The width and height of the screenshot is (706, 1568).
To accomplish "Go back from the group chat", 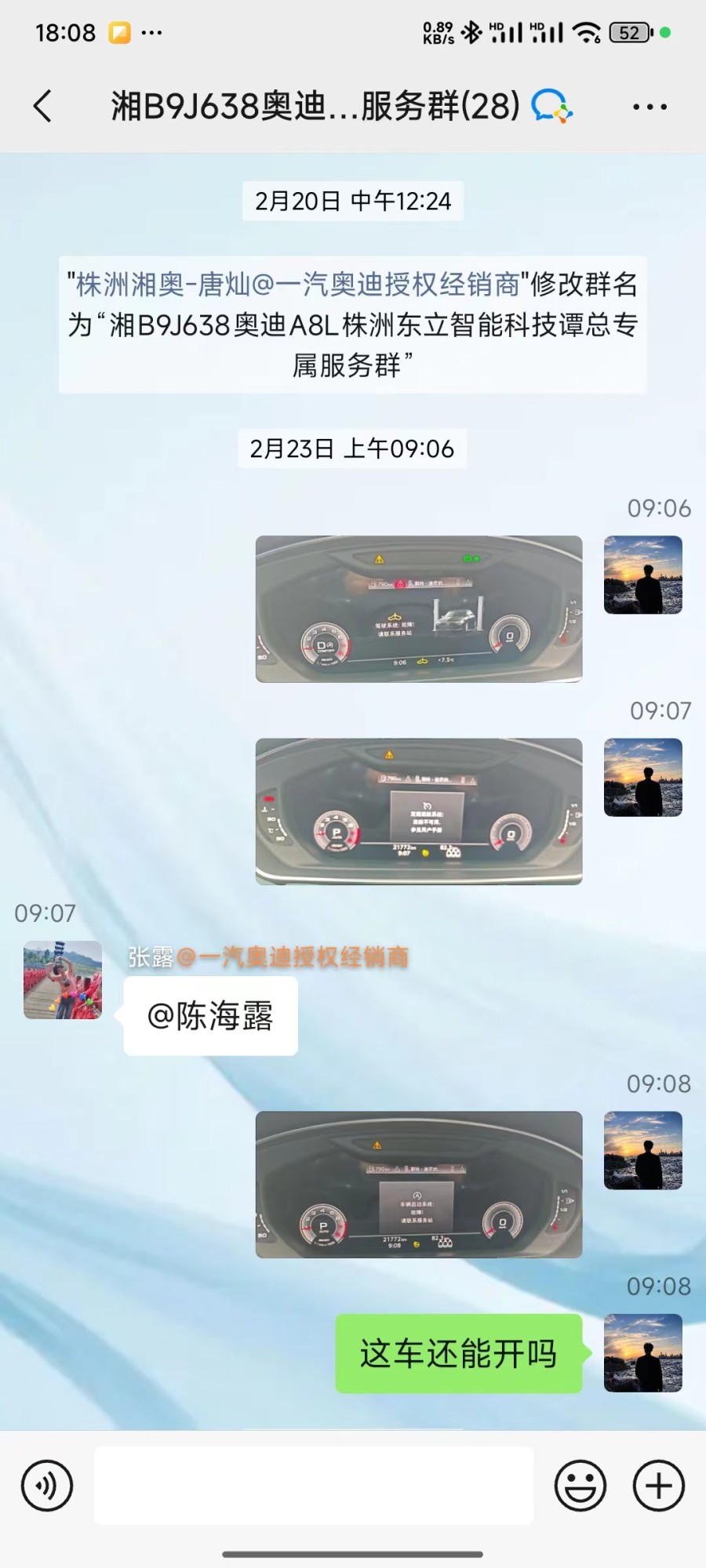I will click(43, 106).
